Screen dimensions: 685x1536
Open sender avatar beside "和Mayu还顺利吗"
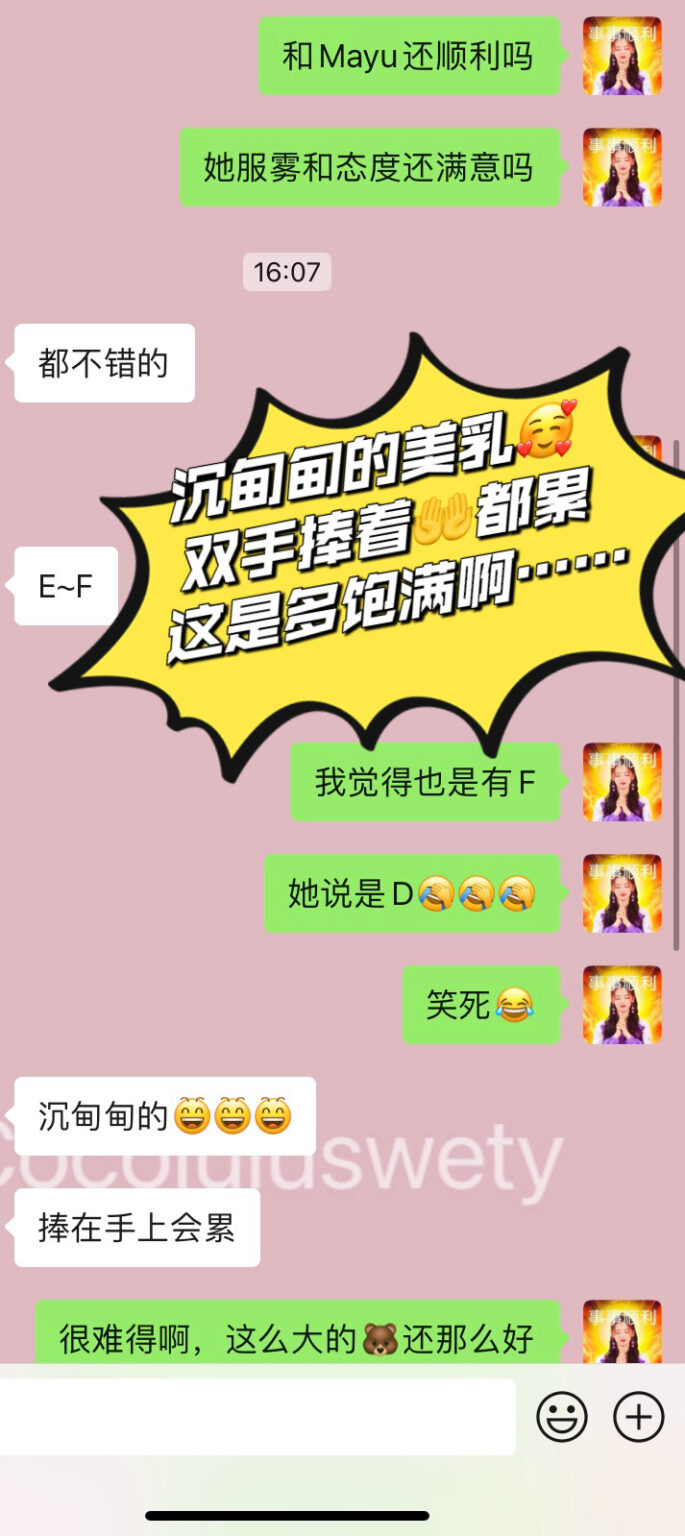pos(622,56)
